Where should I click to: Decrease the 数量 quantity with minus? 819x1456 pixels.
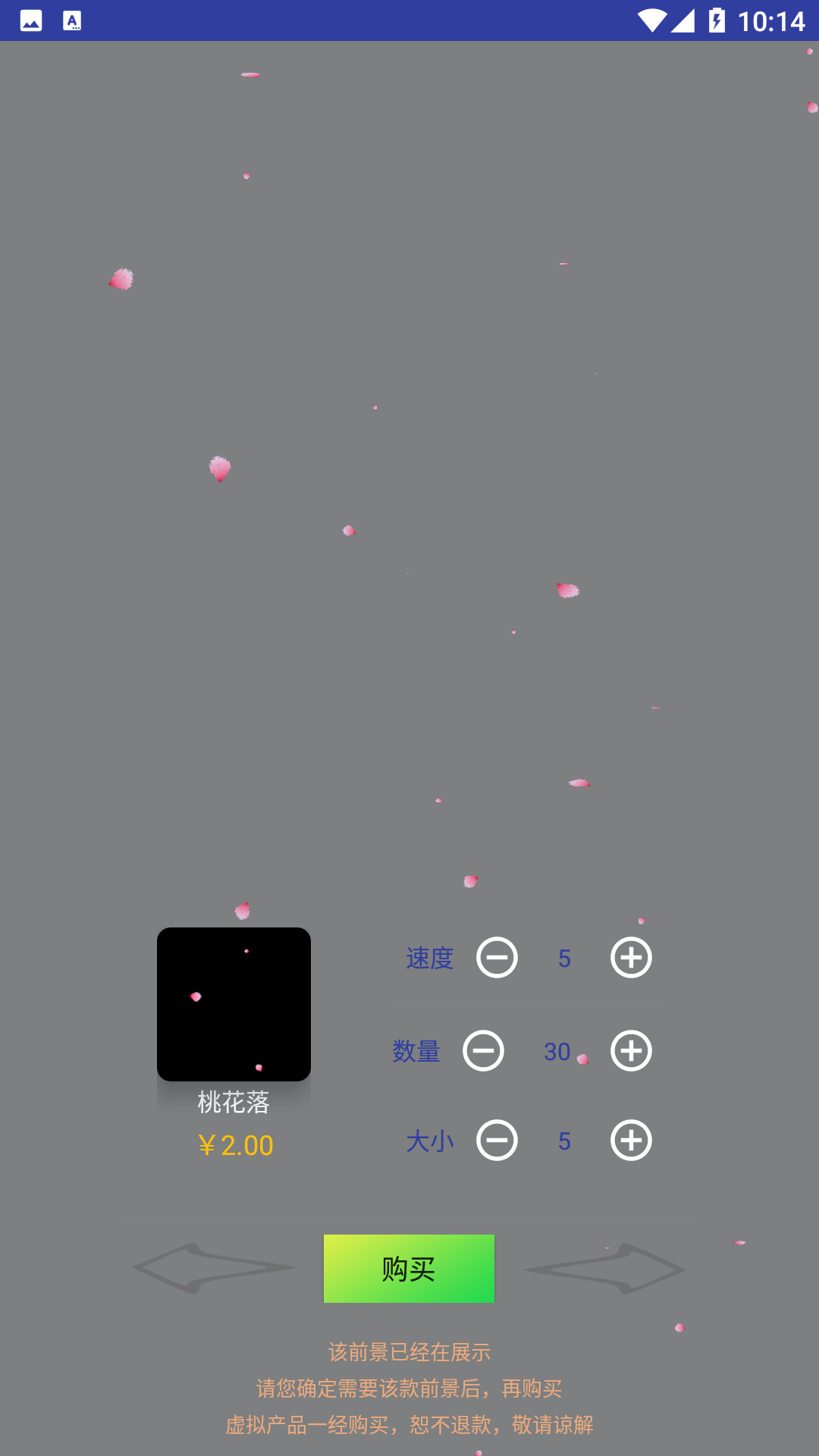pos(484,1051)
